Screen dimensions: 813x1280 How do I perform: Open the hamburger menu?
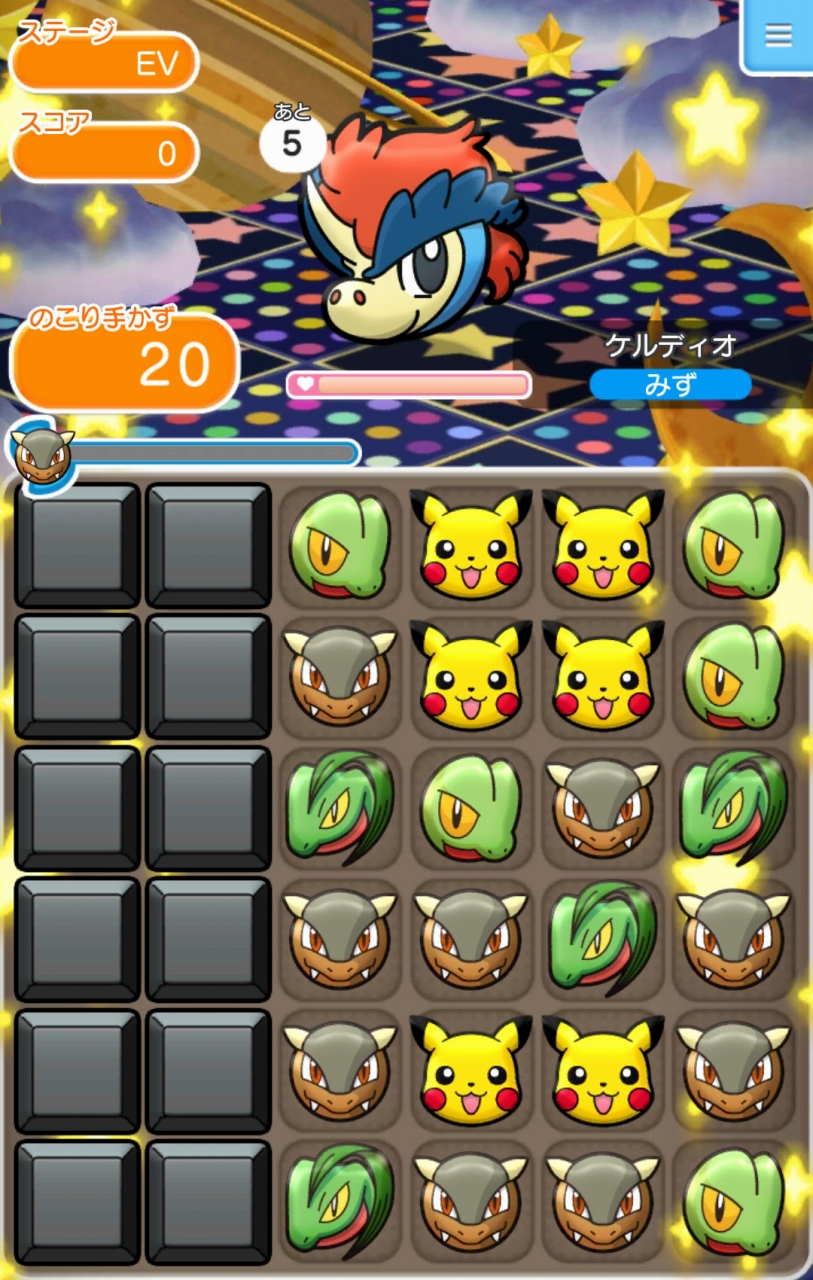tap(778, 35)
